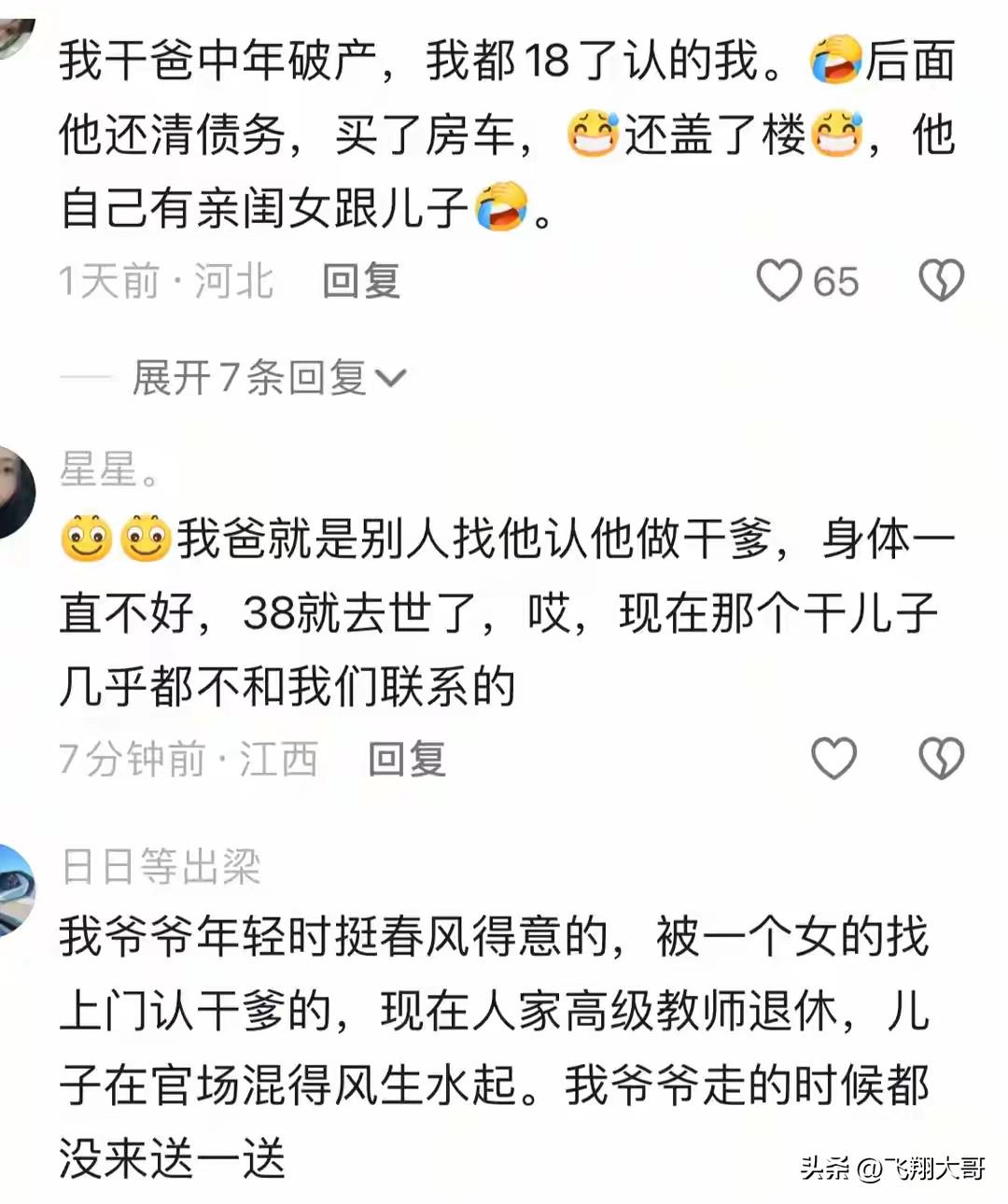This screenshot has width=1008, height=1204.
Task: Open the profile of 日日等出梁
Action: [161, 866]
